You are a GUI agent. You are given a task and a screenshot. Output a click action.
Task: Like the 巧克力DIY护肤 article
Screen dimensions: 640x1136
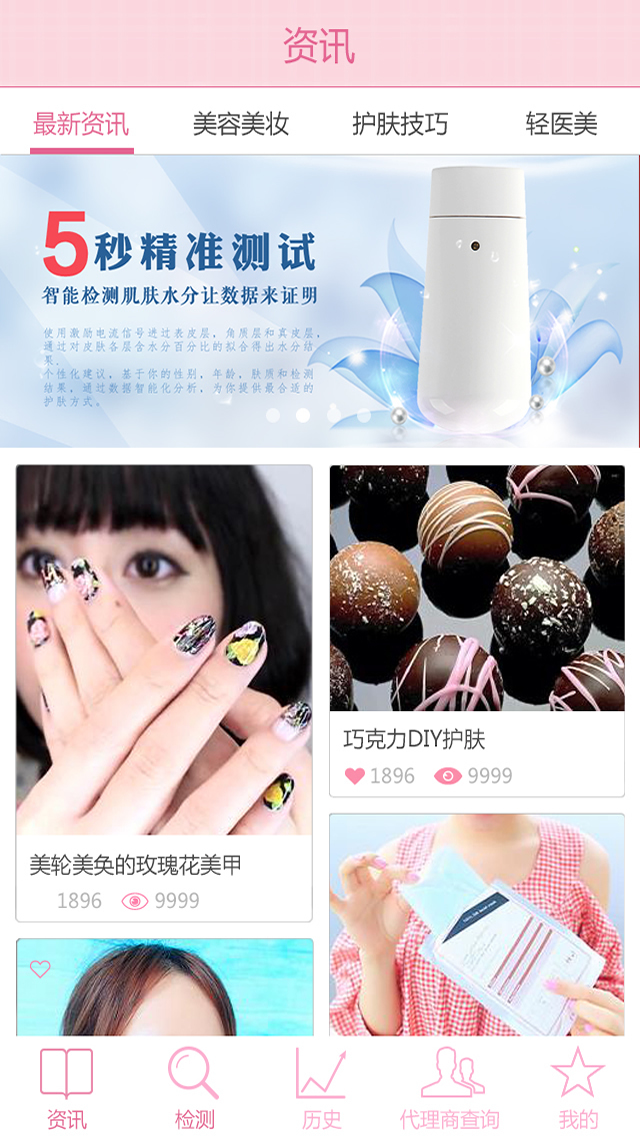pos(355,776)
